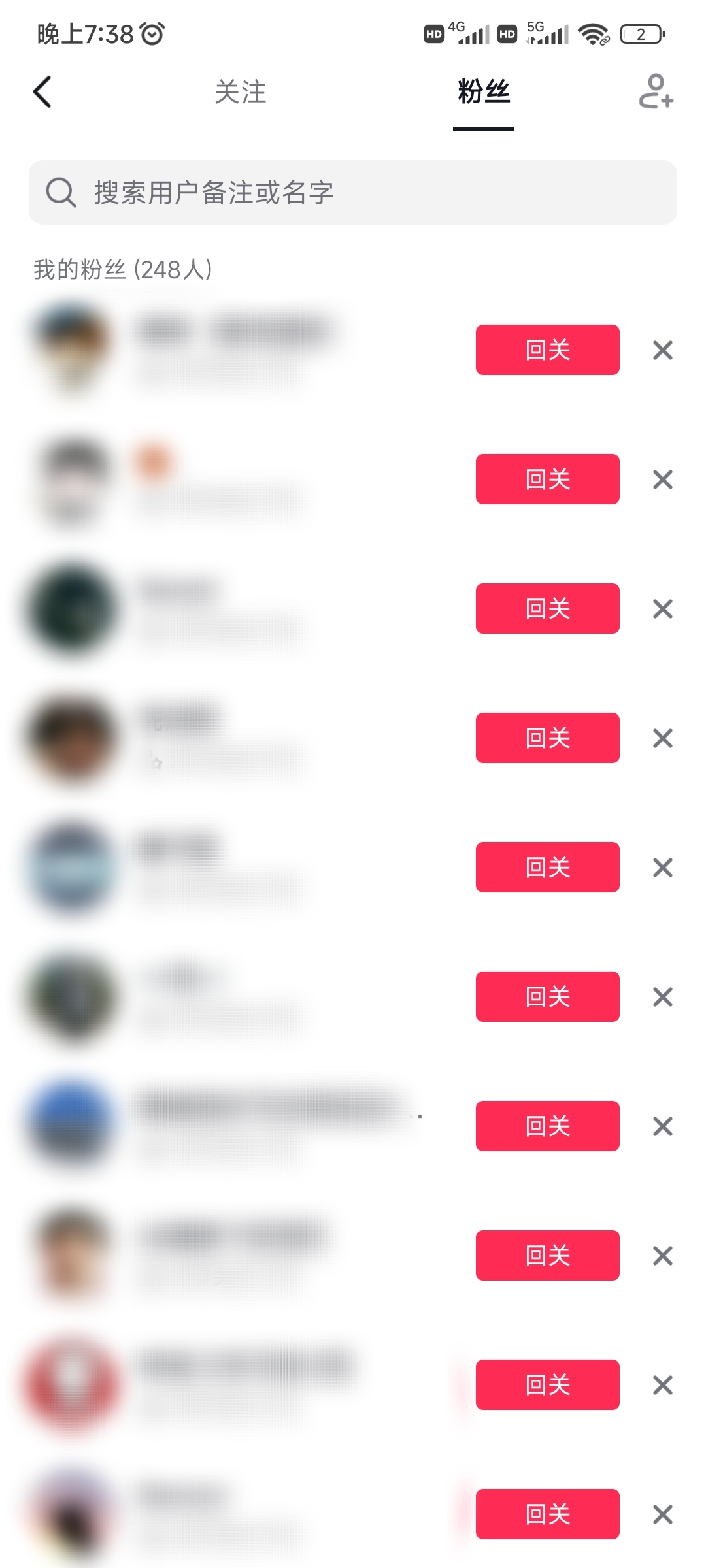The width and height of the screenshot is (706, 1568).
Task: Switch to the 关注 tab
Action: pyautogui.click(x=241, y=91)
